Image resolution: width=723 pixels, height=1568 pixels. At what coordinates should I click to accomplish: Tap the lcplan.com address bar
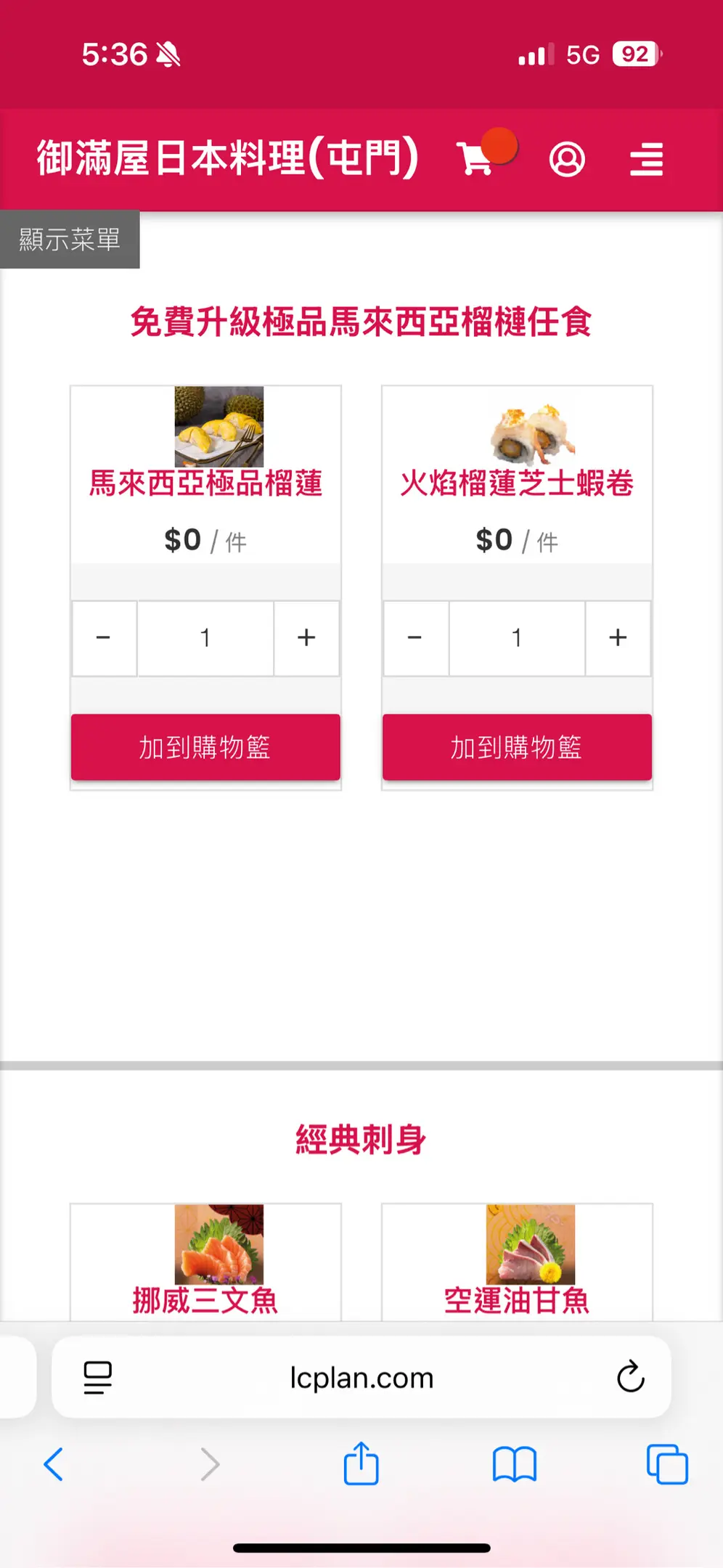pos(361,1377)
